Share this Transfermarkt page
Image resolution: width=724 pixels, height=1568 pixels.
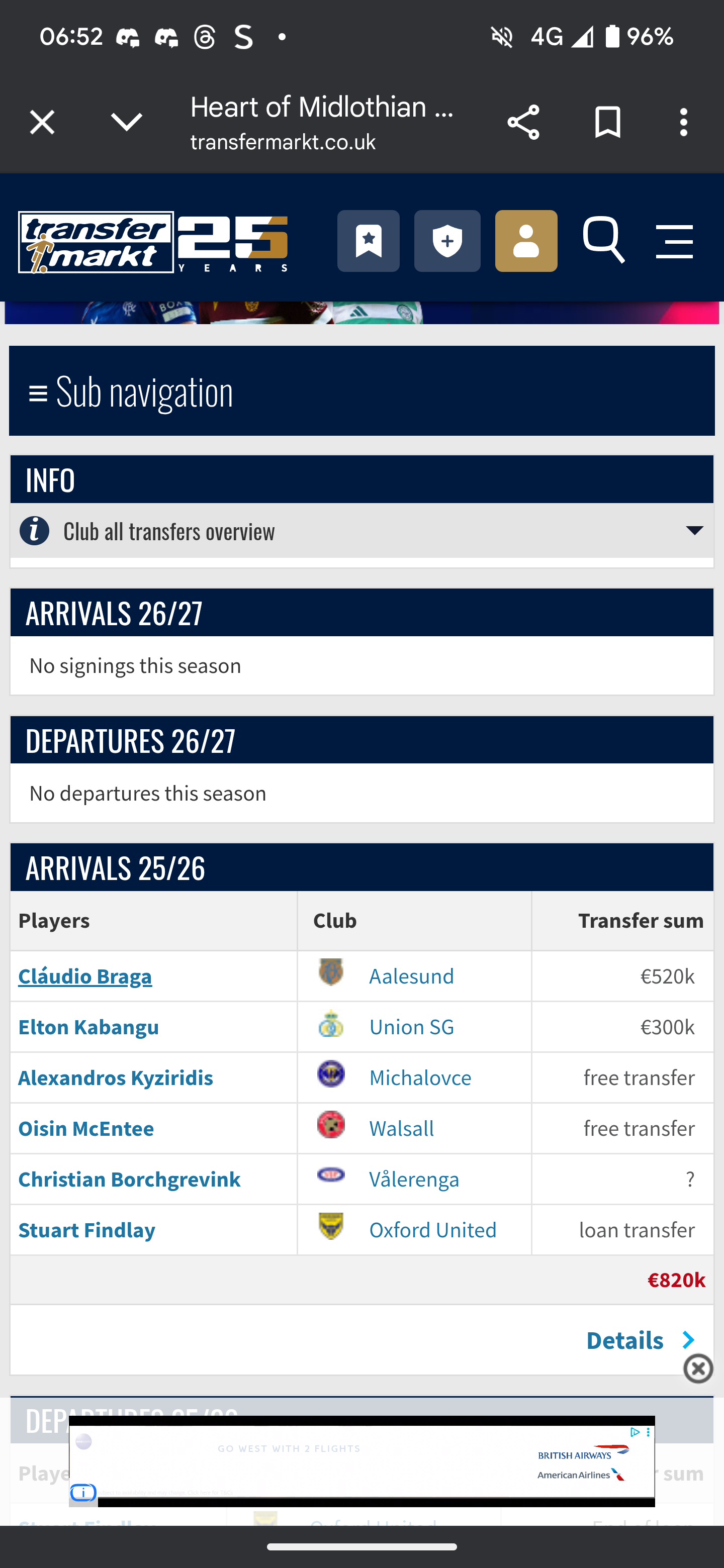coord(523,122)
